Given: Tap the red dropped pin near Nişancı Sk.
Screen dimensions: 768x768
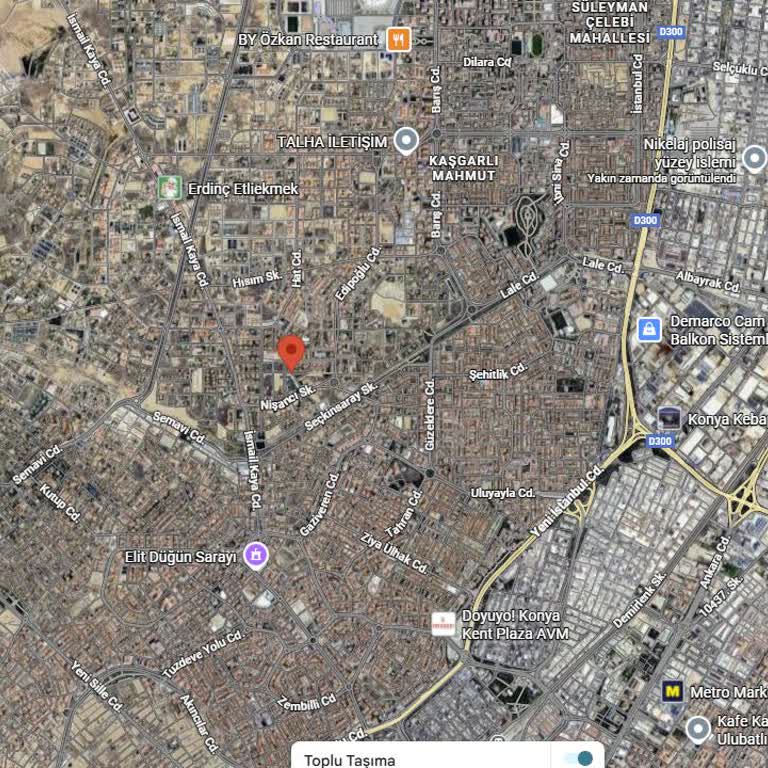Looking at the screenshot, I should coord(291,353).
